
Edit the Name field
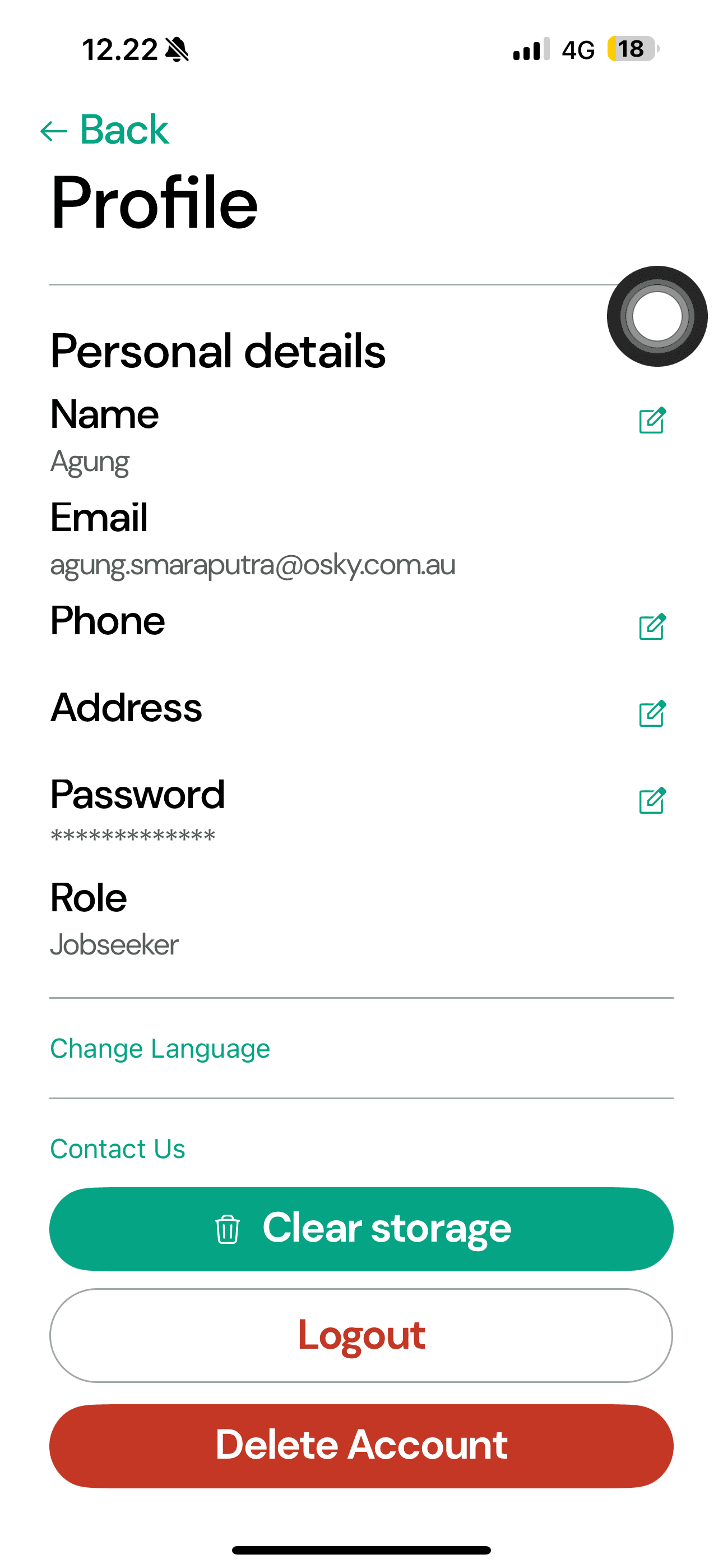(652, 420)
